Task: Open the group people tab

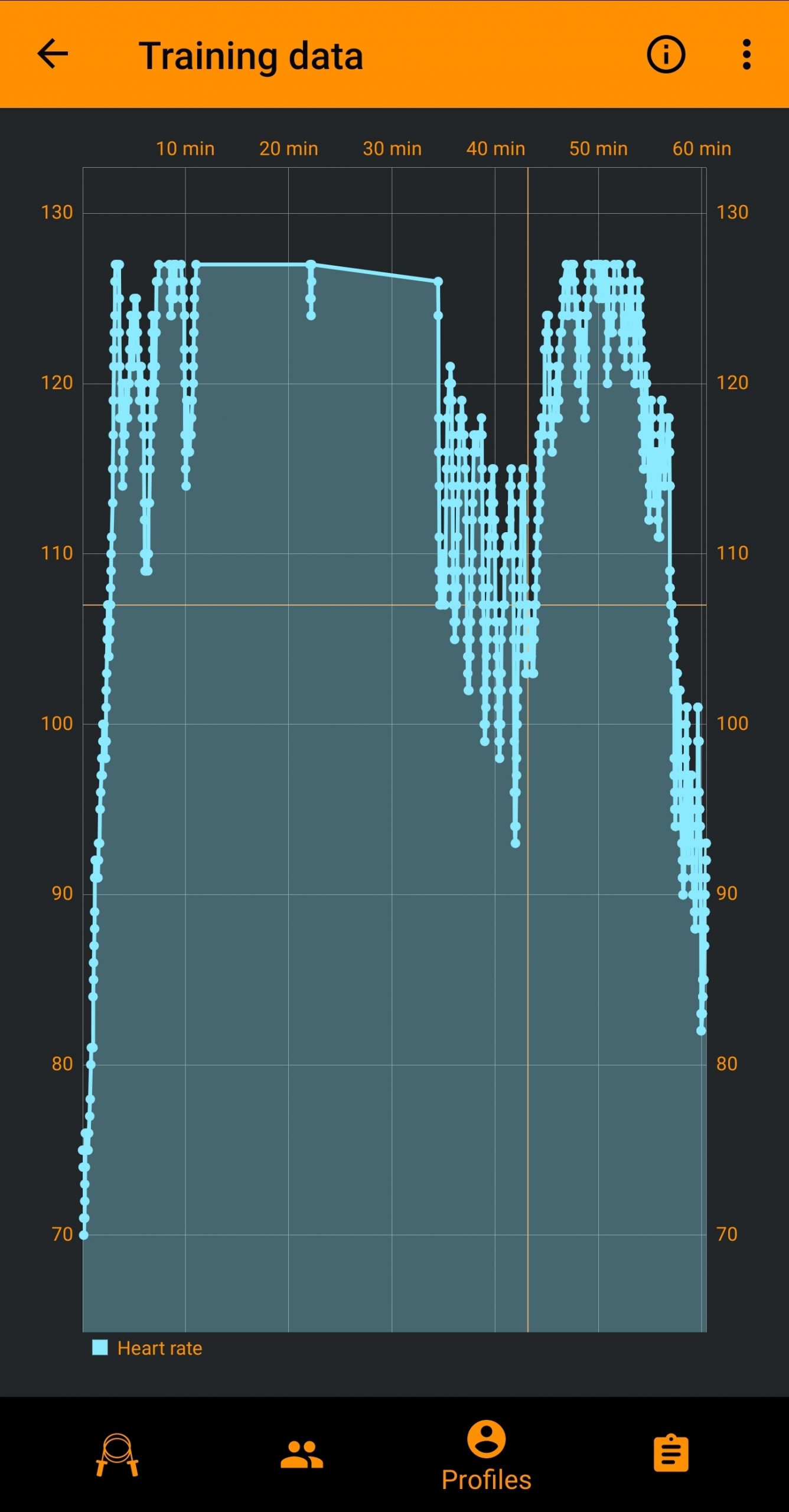Action: (x=302, y=1454)
